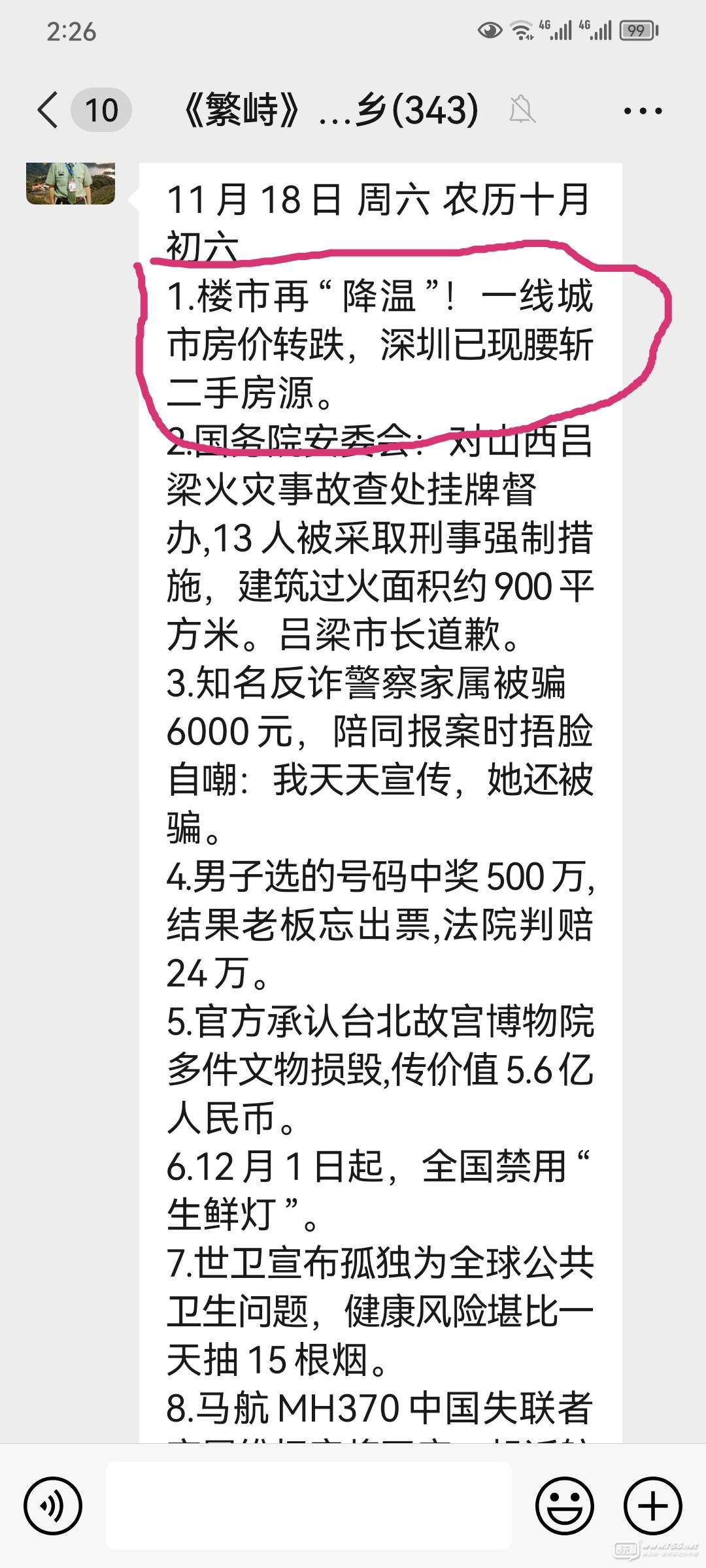Focus the message text field

[309, 1506]
